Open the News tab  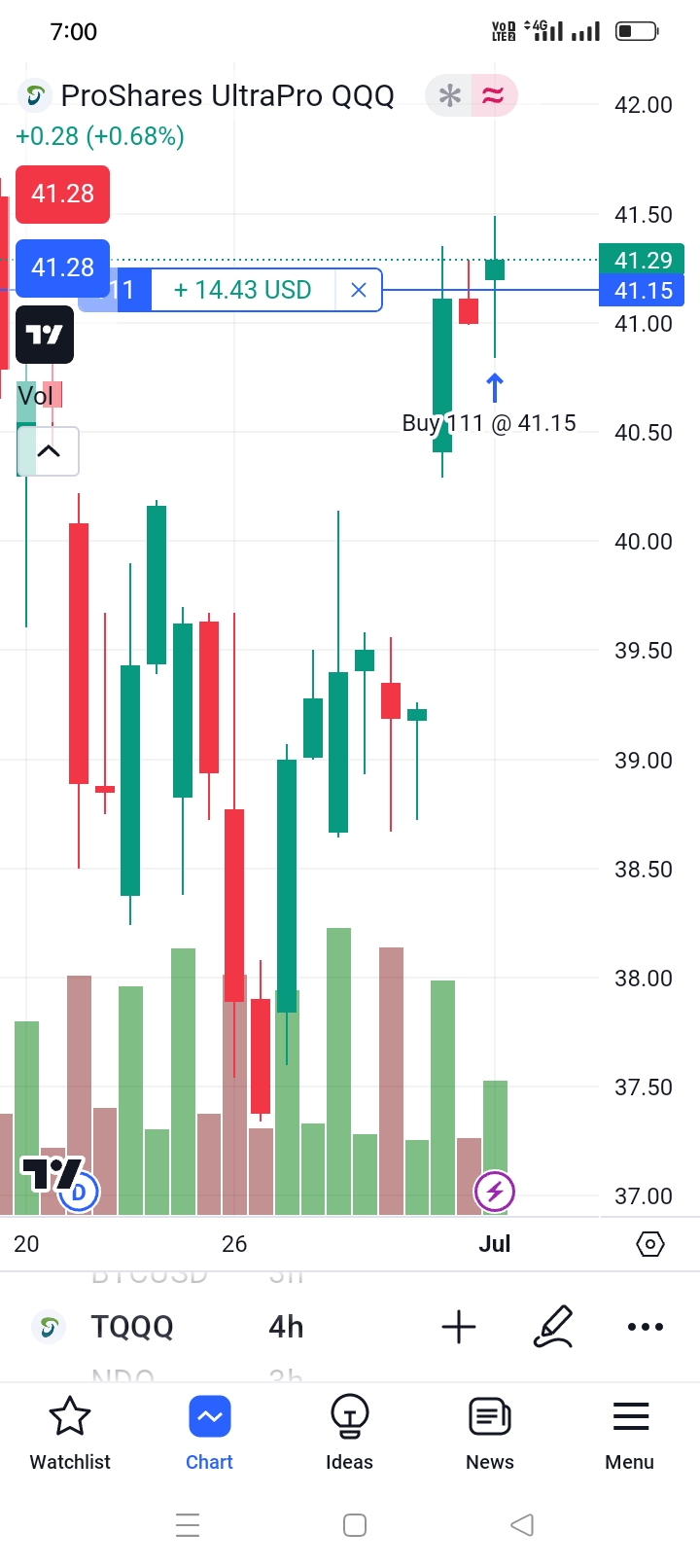point(490,1432)
